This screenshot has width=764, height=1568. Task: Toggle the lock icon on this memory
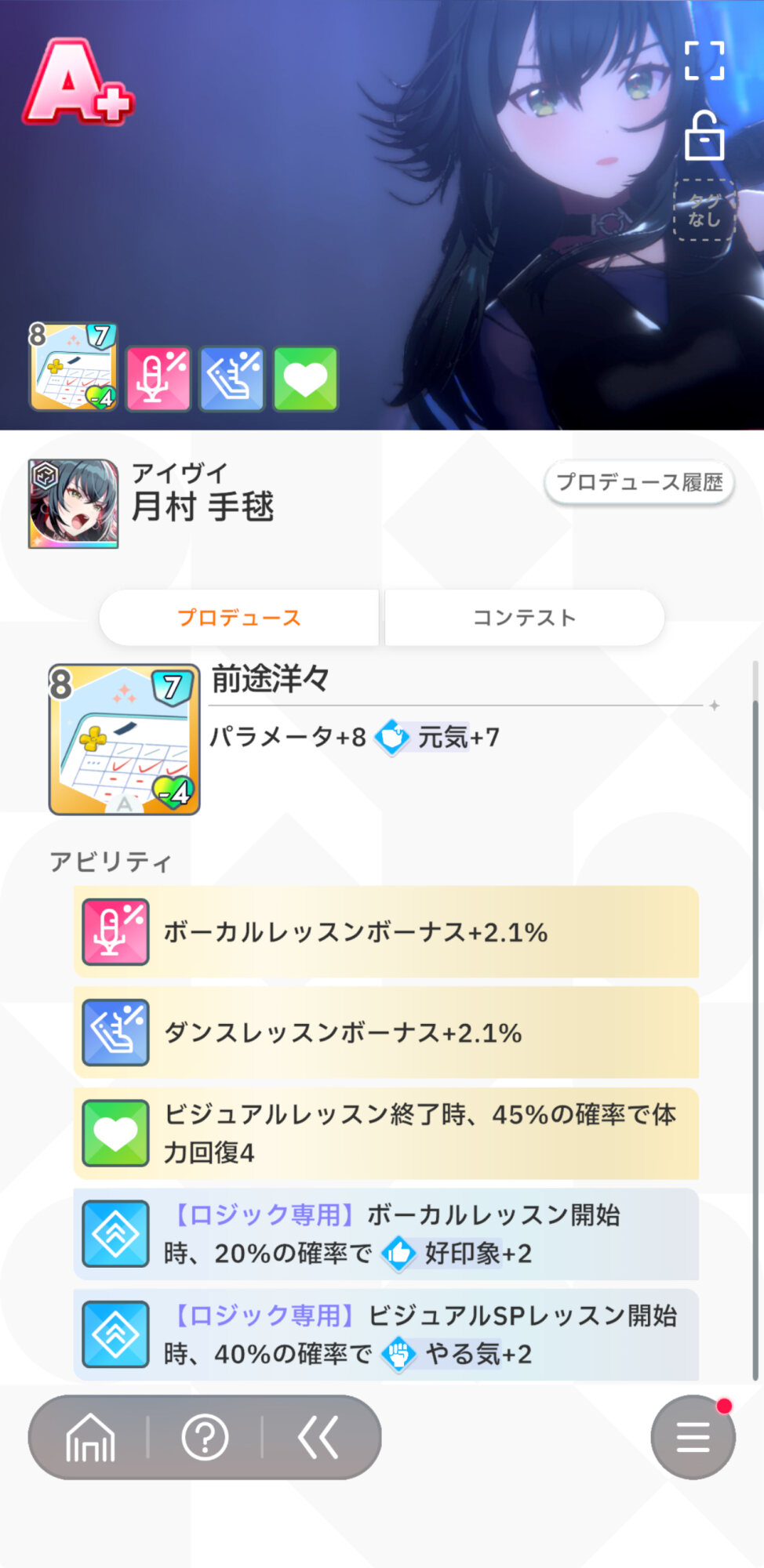[x=704, y=136]
